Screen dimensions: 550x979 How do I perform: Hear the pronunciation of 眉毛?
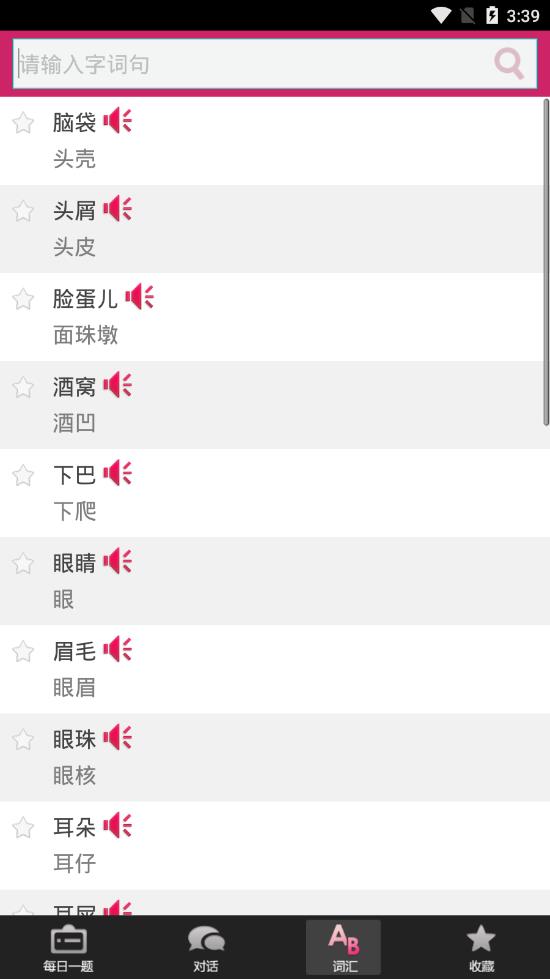(117, 649)
